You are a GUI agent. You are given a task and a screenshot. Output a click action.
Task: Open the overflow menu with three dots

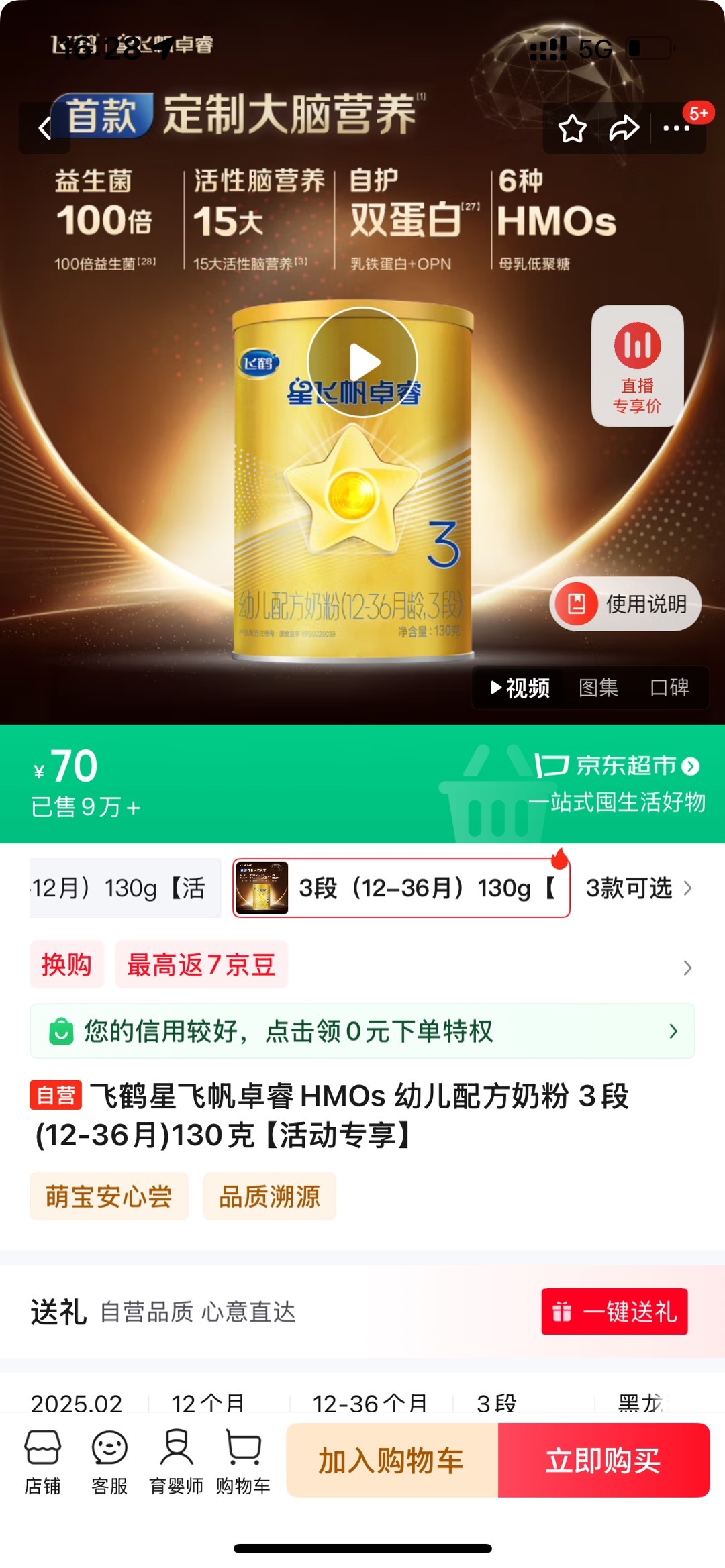677,128
